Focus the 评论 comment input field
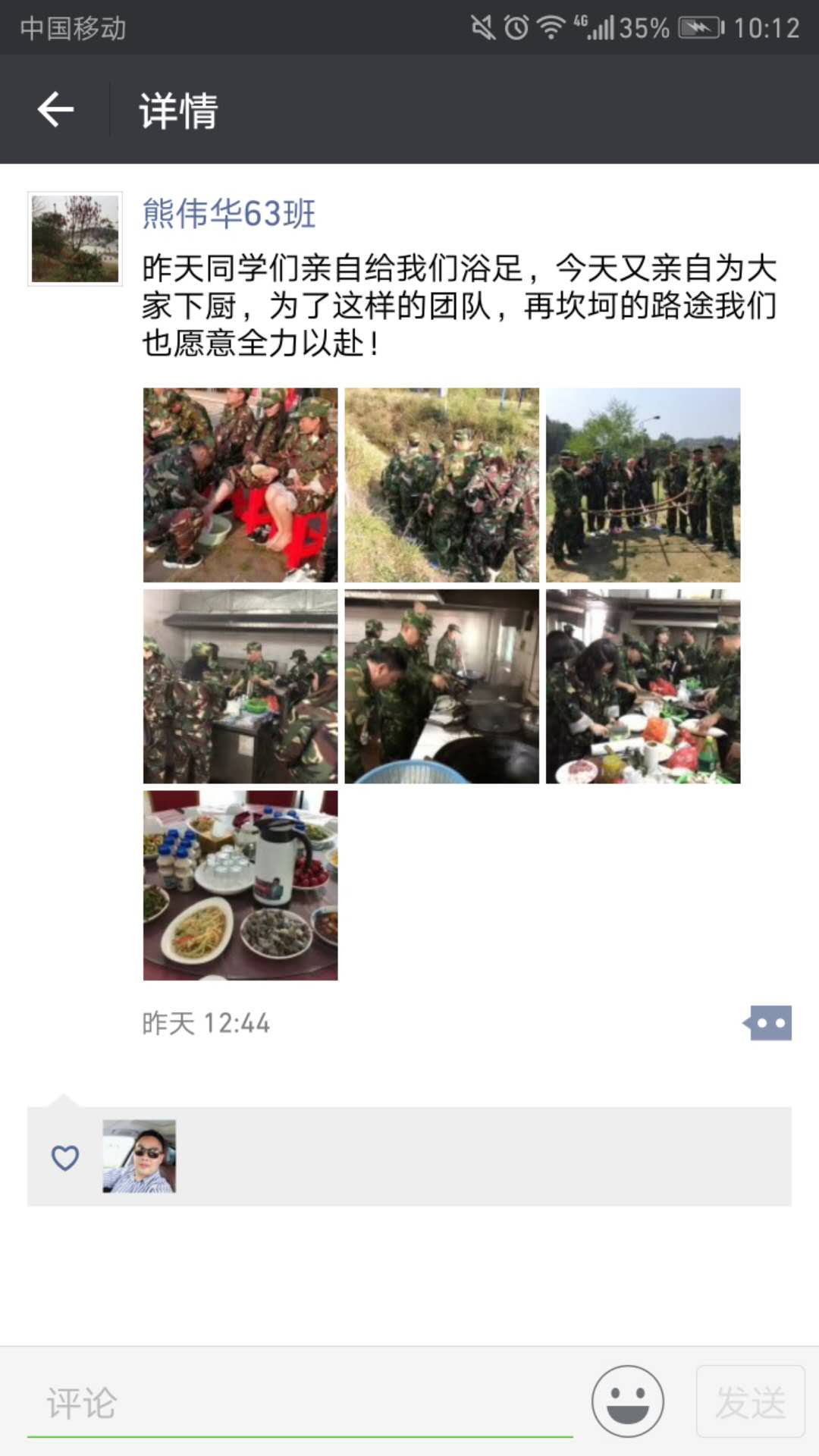This screenshot has height=1456, width=819. coord(300,1403)
